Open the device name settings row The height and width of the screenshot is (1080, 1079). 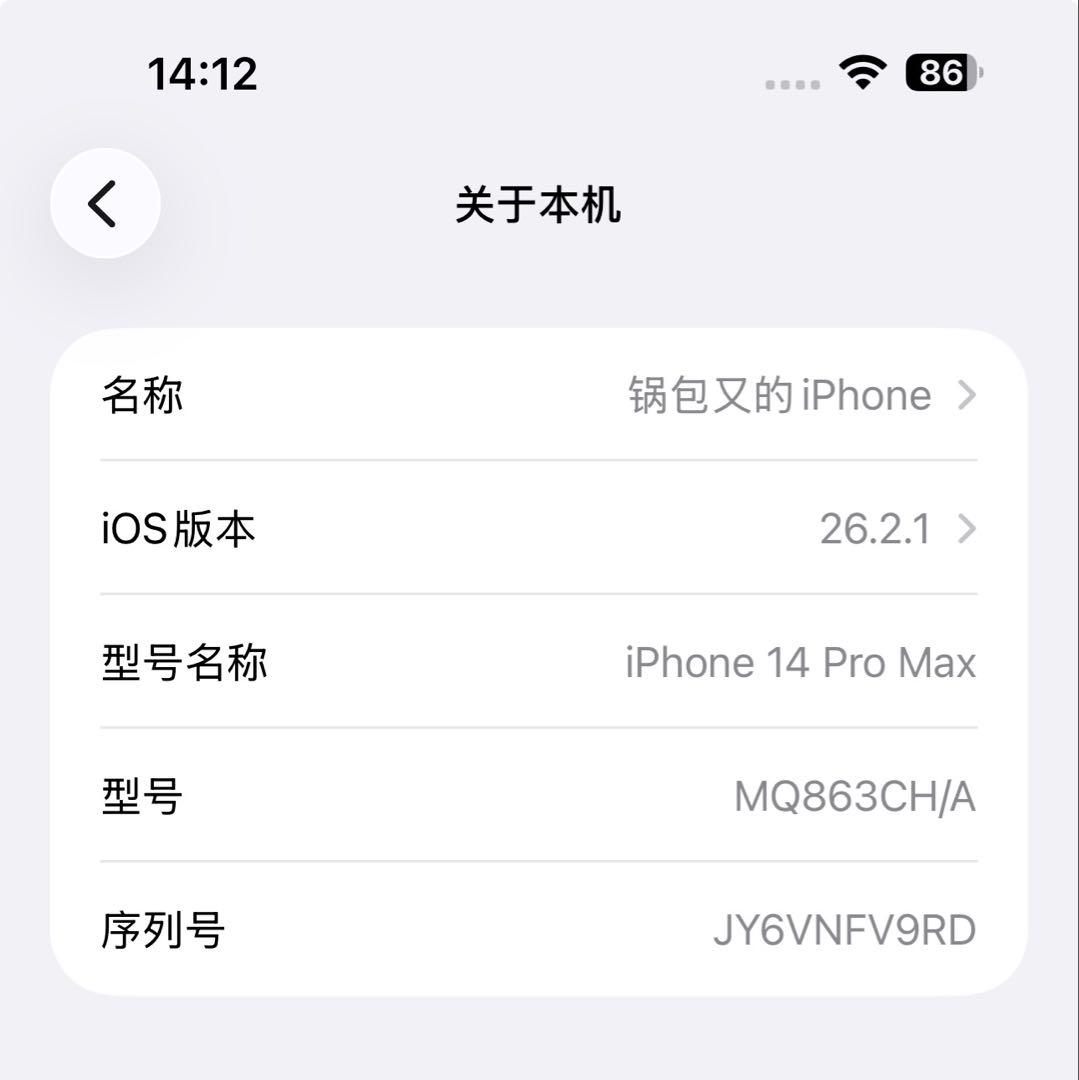(x=540, y=395)
